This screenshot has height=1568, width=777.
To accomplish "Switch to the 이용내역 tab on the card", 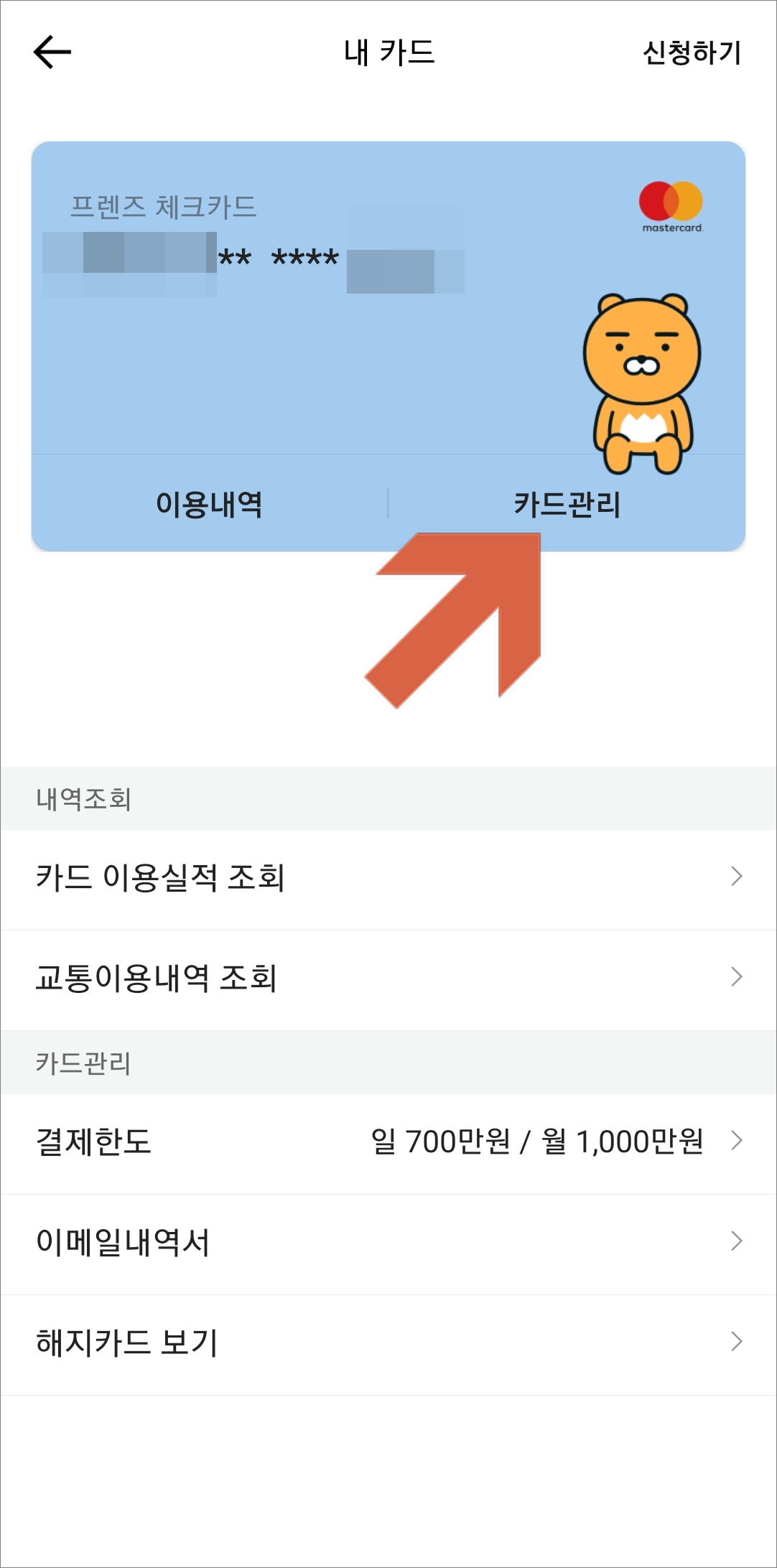I will pos(210,505).
